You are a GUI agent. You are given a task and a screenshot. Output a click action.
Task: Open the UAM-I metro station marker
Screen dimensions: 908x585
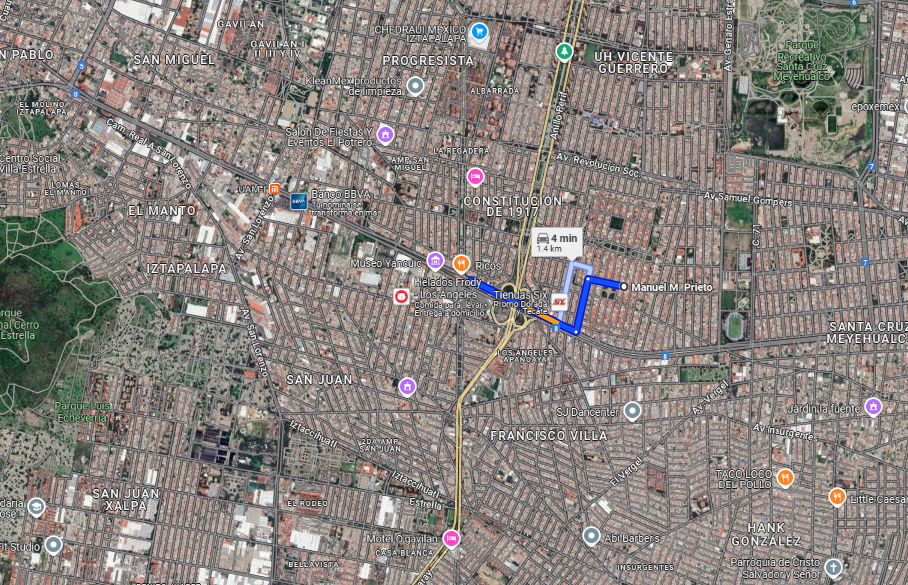tap(274, 189)
